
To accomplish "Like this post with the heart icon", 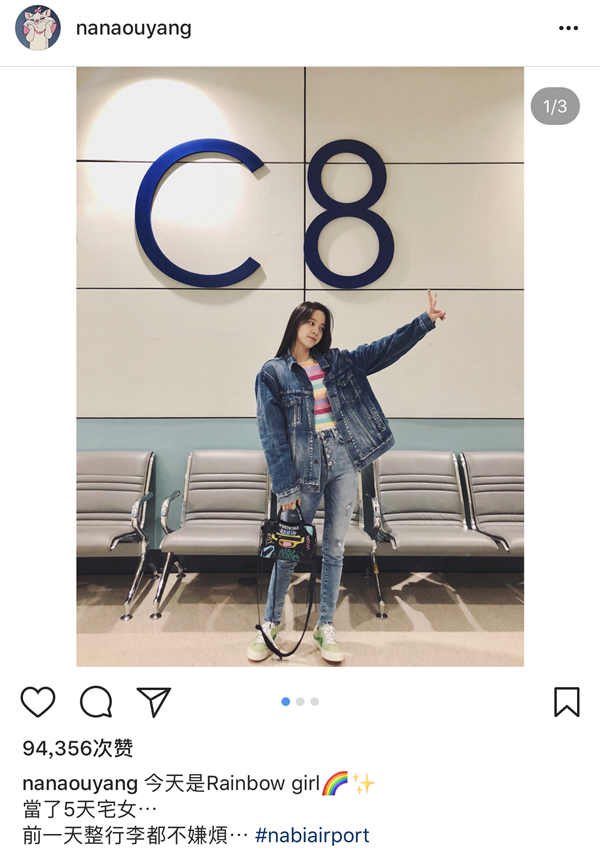I will [x=38, y=702].
